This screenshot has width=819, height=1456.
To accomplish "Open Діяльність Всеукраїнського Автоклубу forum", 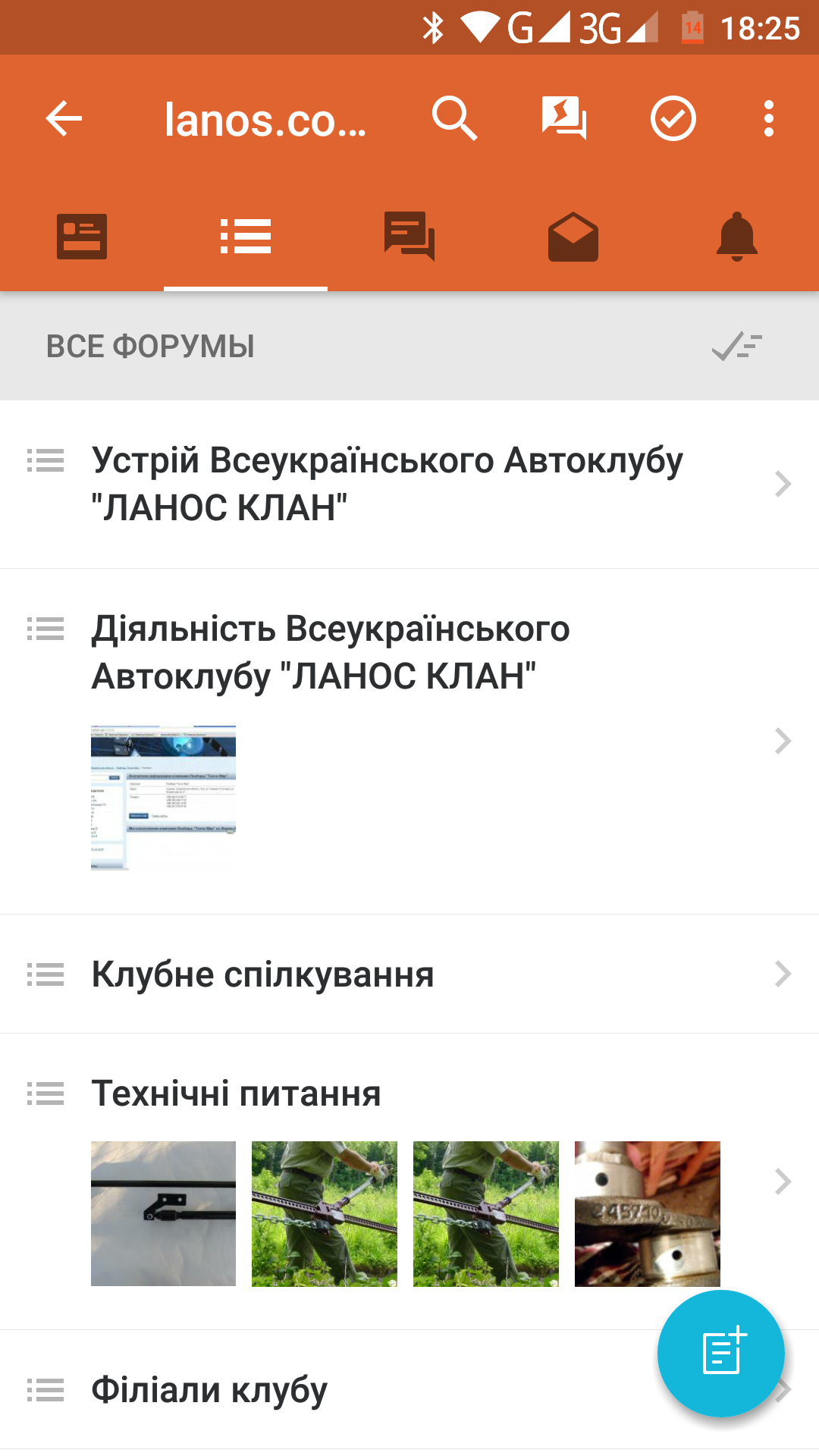I will pos(331,652).
